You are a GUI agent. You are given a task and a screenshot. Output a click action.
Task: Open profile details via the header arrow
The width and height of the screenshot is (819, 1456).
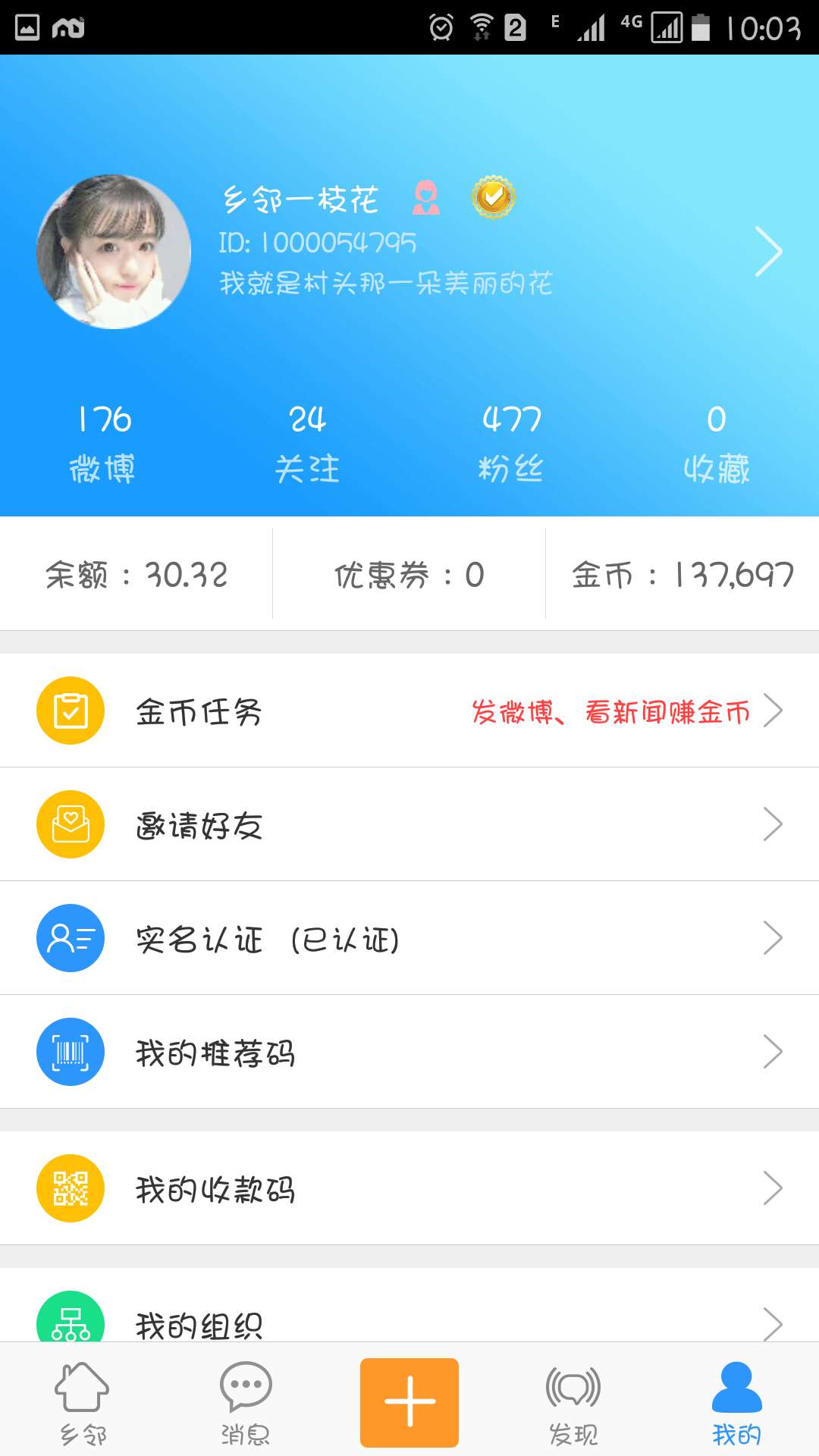pos(768,252)
